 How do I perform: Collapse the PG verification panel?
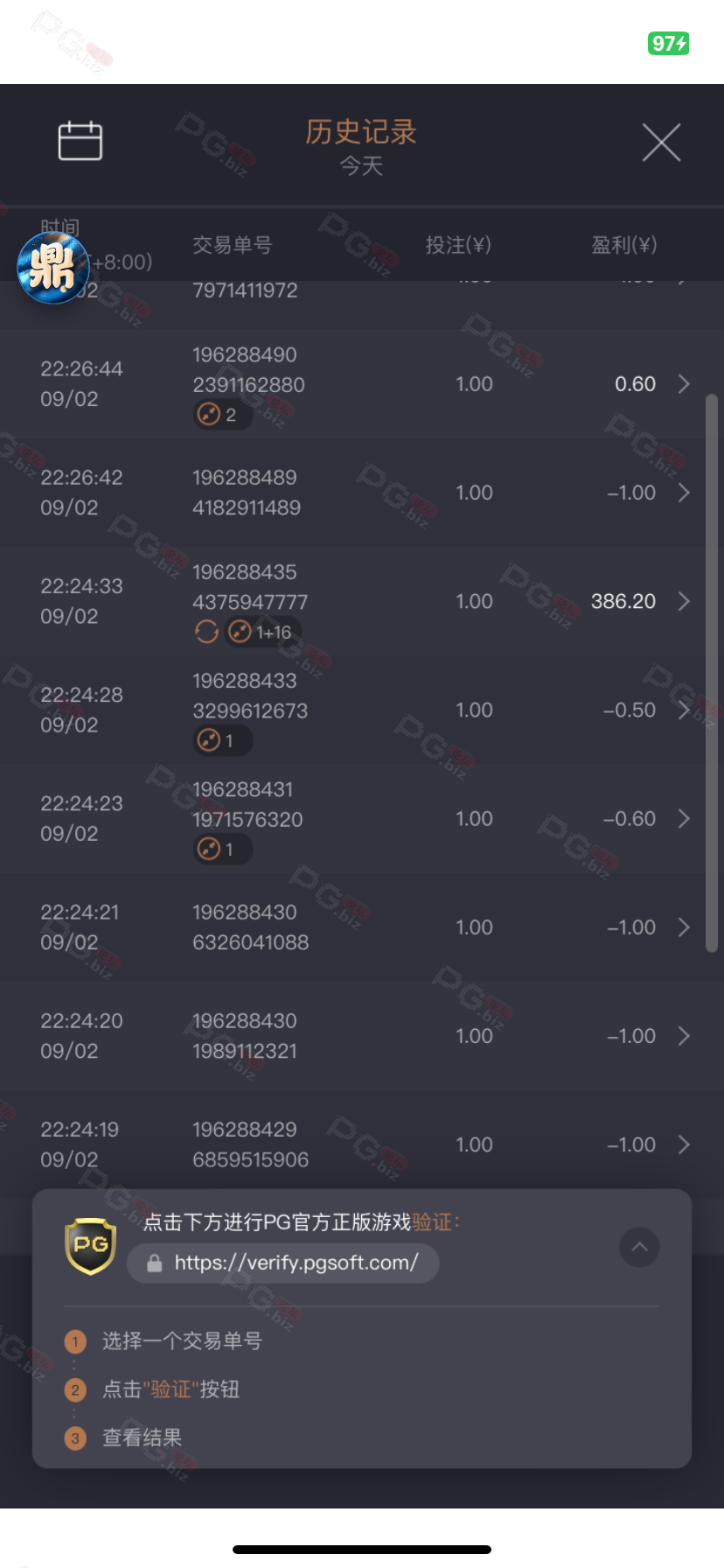639,1247
